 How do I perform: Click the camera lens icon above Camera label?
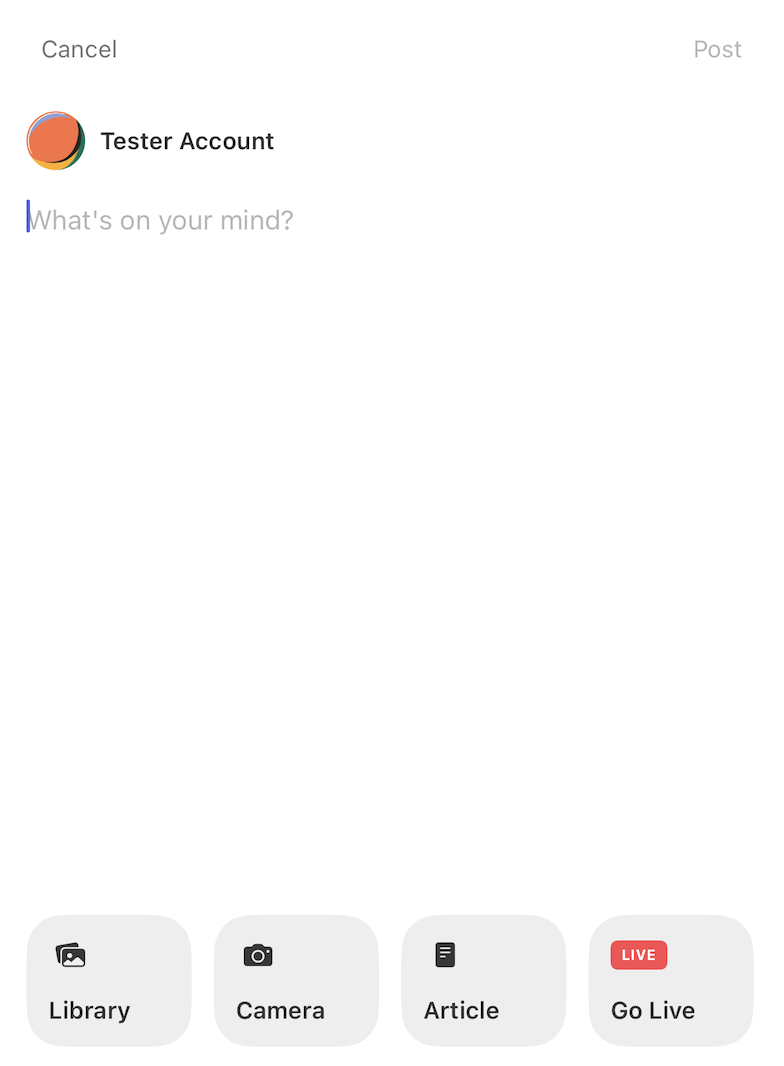(258, 955)
